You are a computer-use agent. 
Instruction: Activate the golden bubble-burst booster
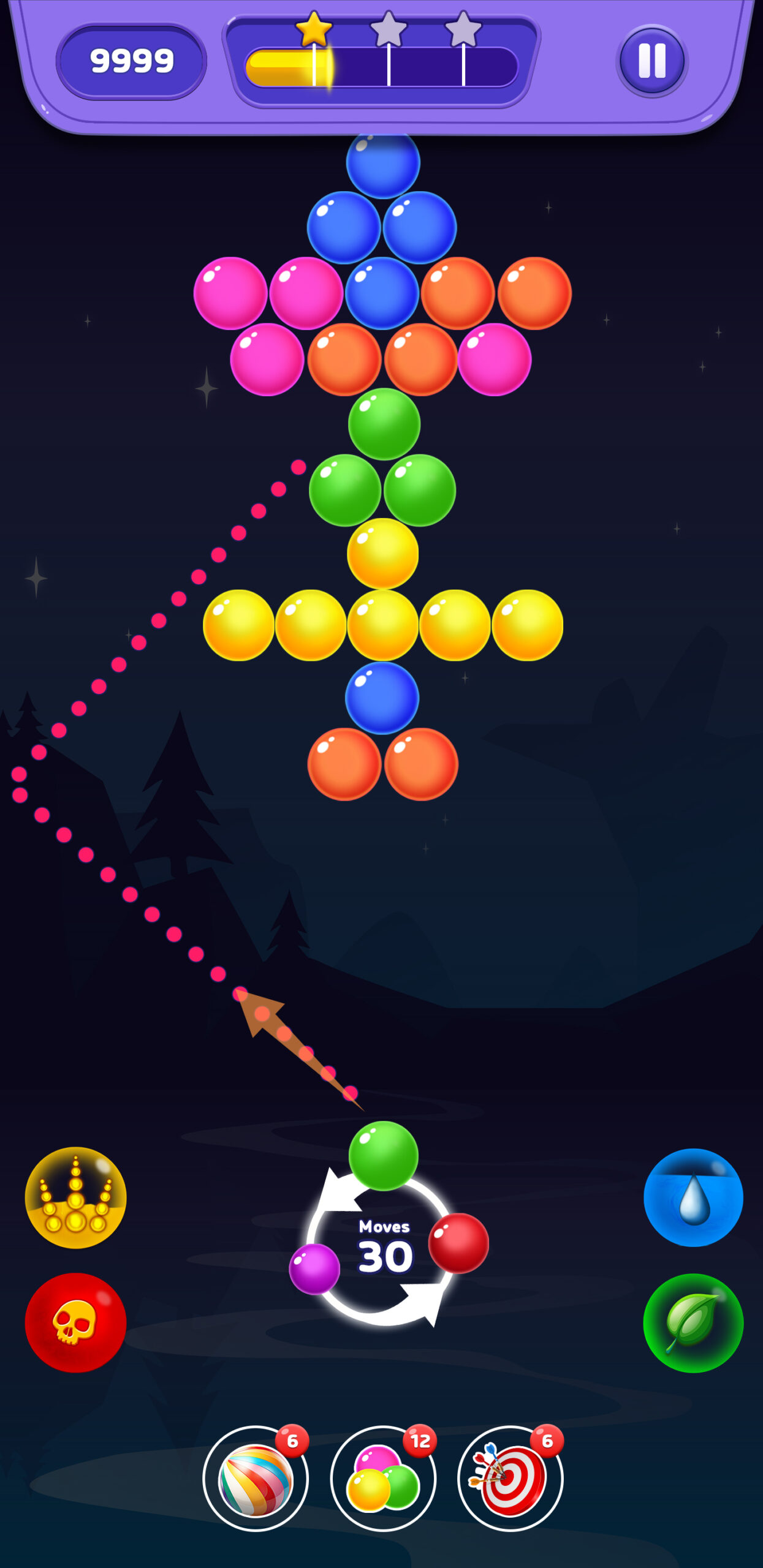click(x=75, y=1197)
